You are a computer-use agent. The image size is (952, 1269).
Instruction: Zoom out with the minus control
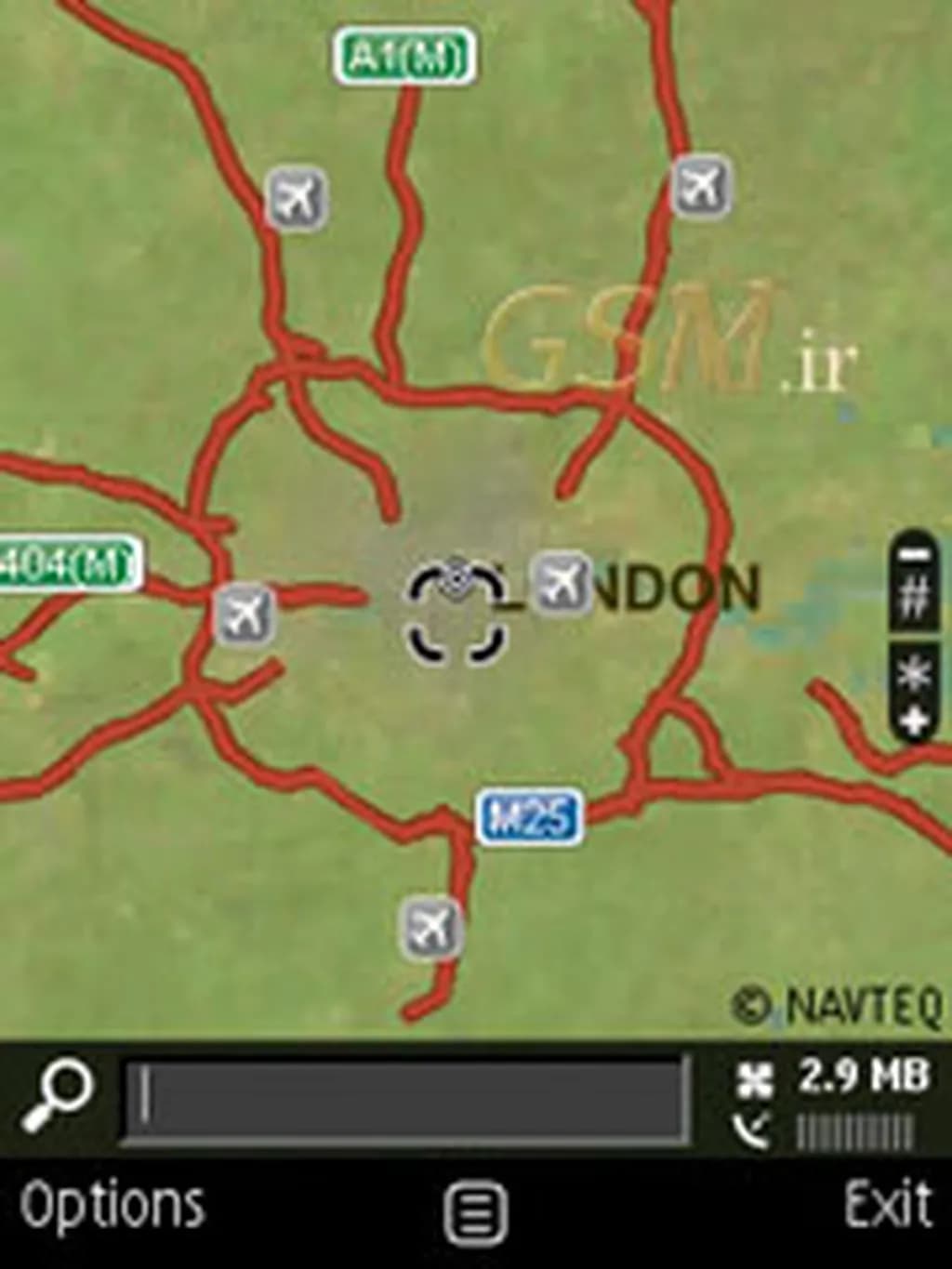click(915, 555)
